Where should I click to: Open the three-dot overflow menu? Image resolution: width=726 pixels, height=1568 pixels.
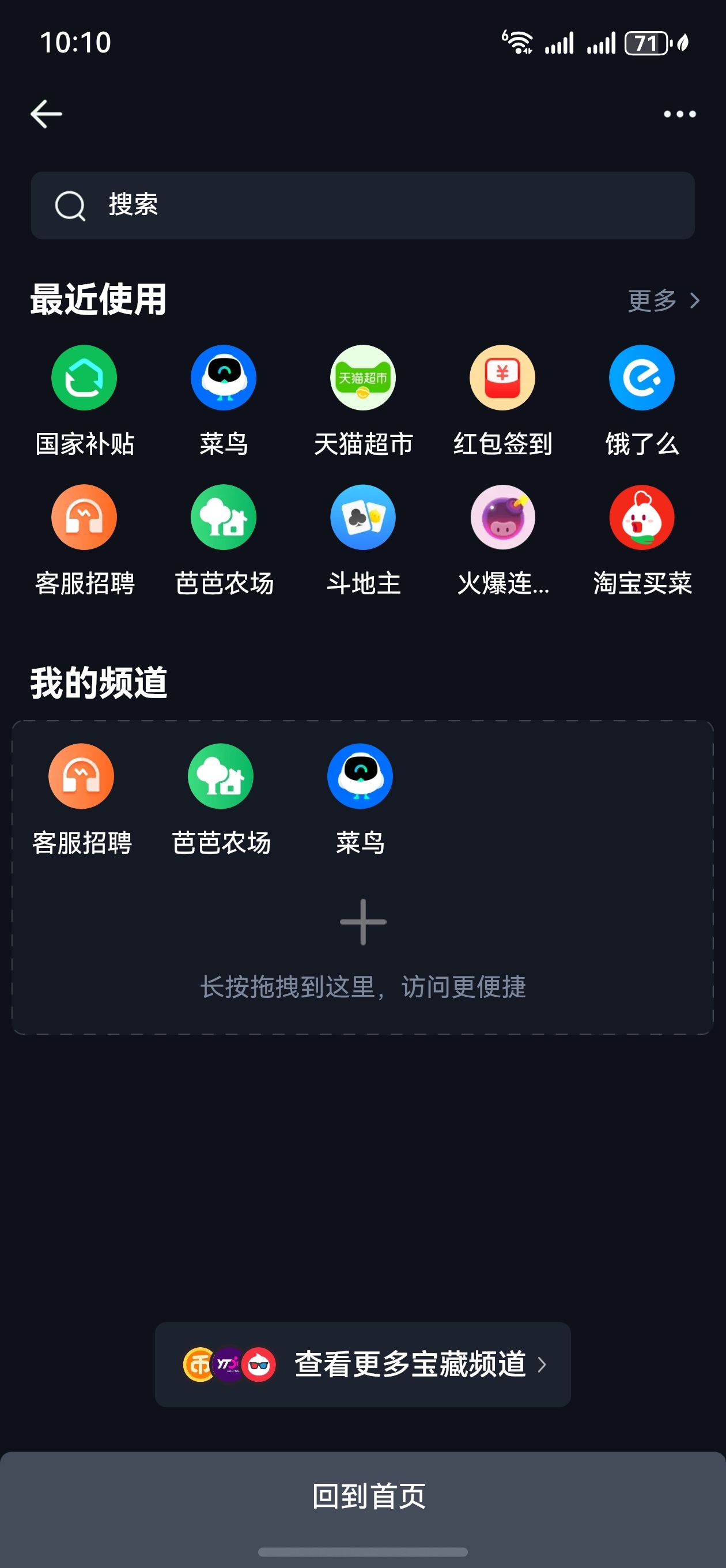pos(679,114)
